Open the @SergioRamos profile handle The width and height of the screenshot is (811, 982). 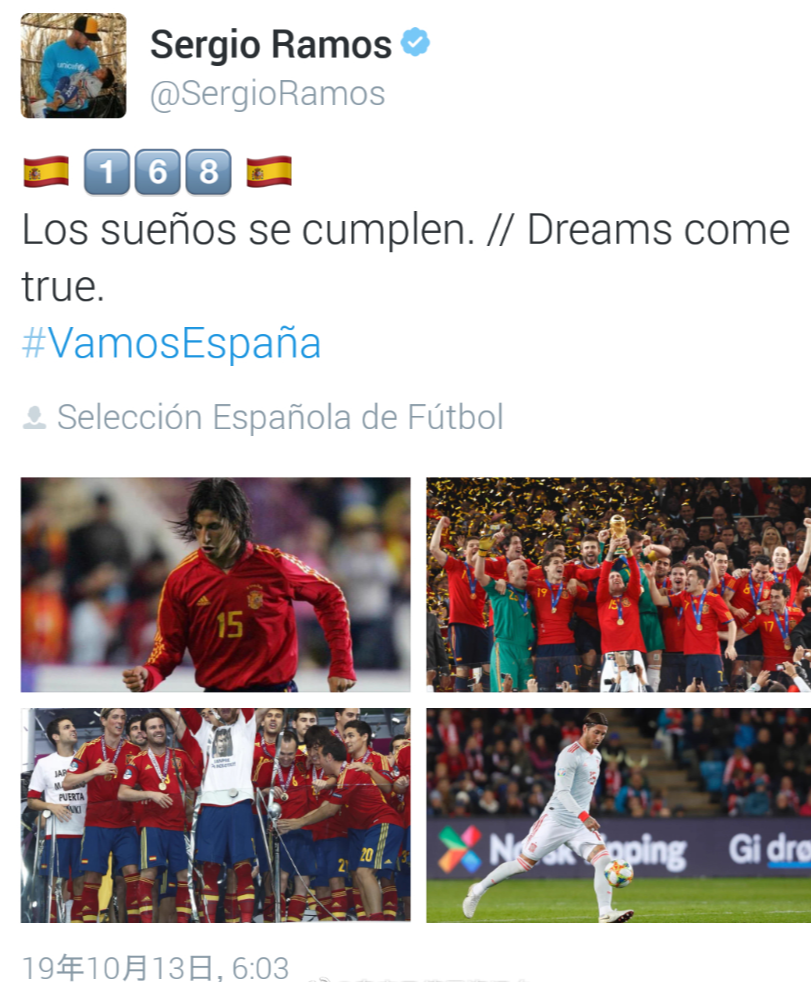267,93
